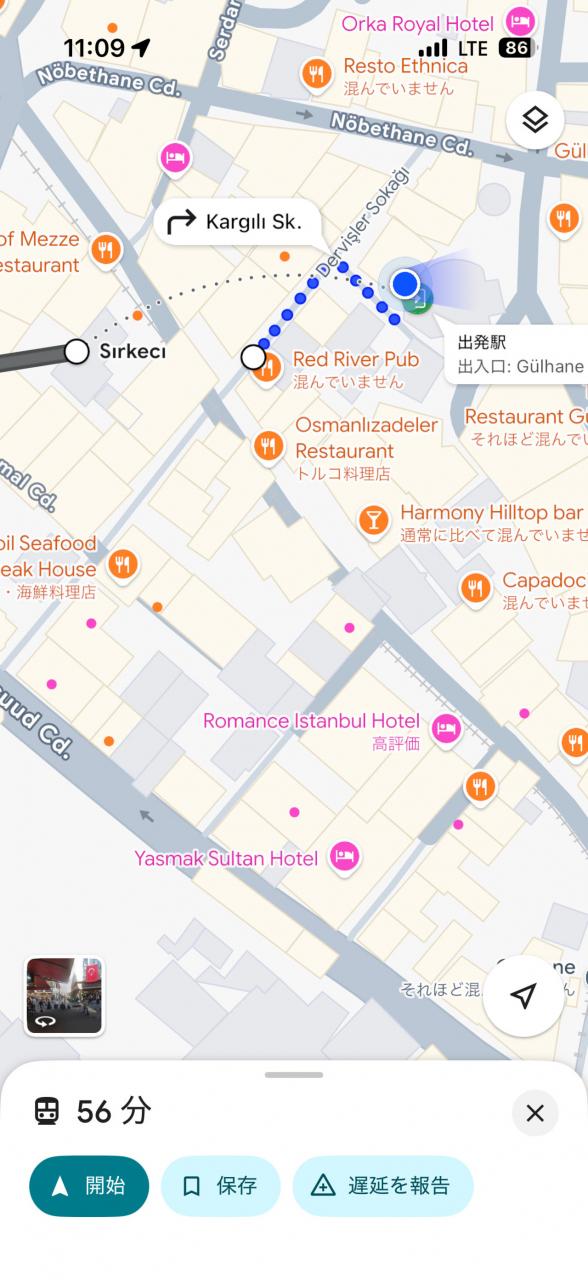The image size is (588, 1280).
Task: Select Romance Istanbul Hotel marker
Action: [447, 727]
